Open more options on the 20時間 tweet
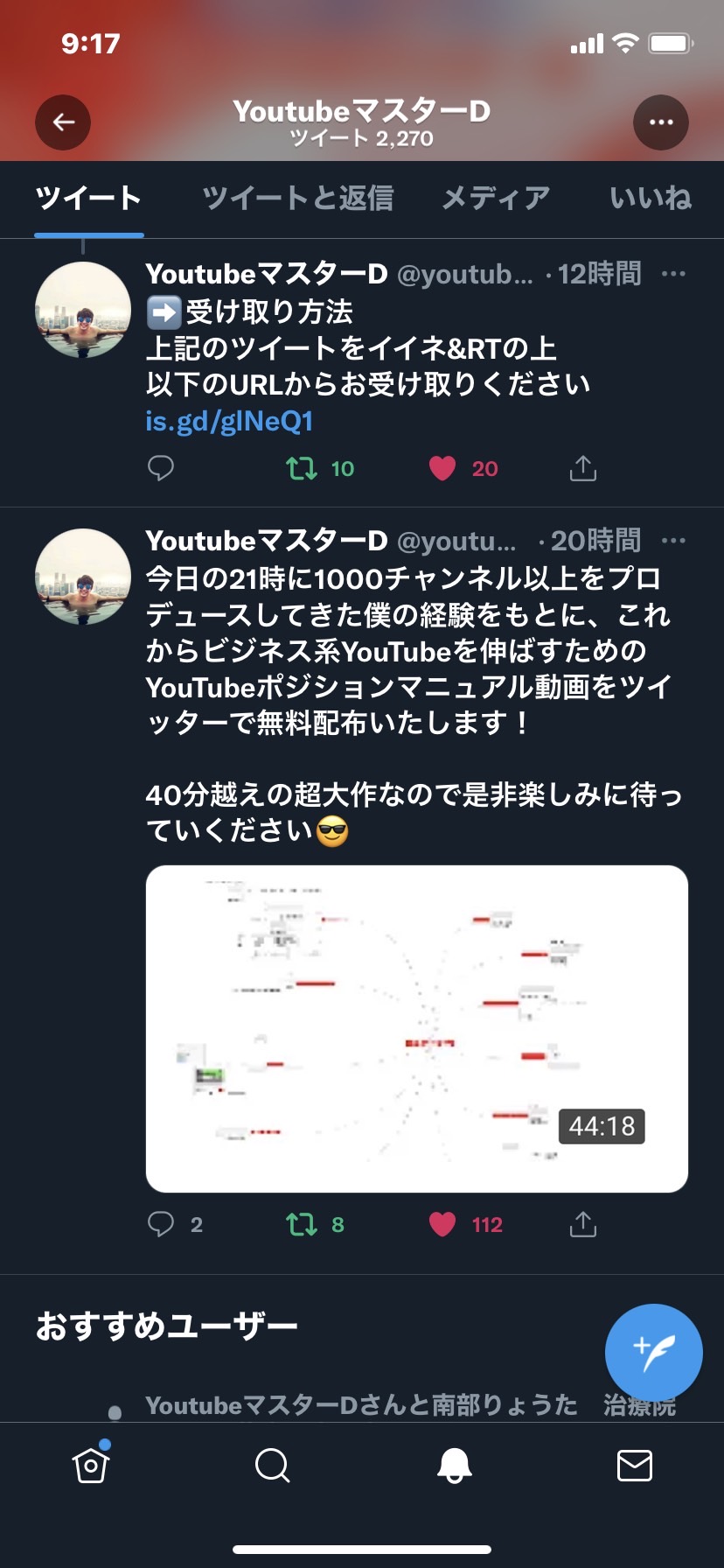The width and height of the screenshot is (724, 1568). tap(673, 541)
